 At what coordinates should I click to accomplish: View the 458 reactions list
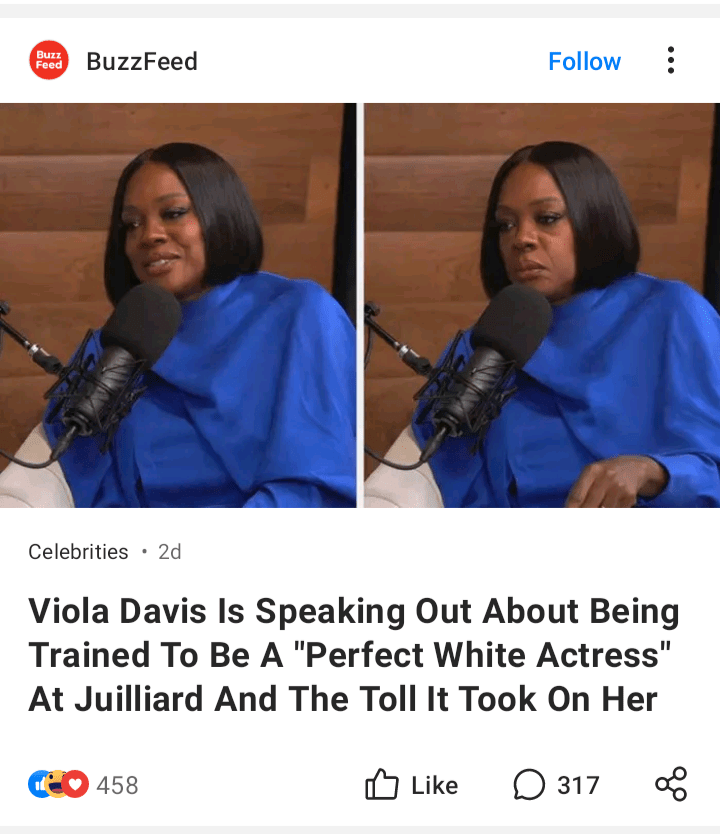pos(84,785)
